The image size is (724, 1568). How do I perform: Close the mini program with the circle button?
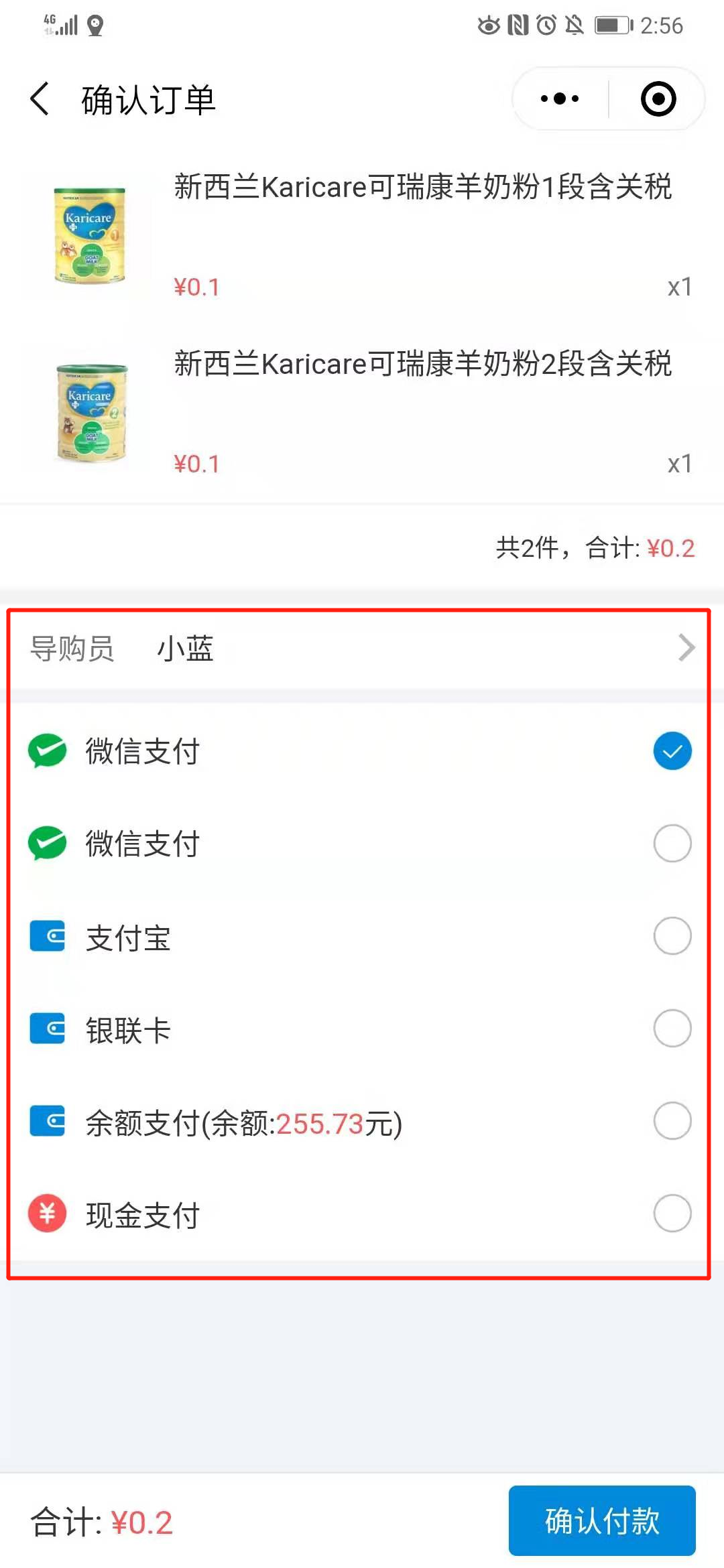(658, 99)
